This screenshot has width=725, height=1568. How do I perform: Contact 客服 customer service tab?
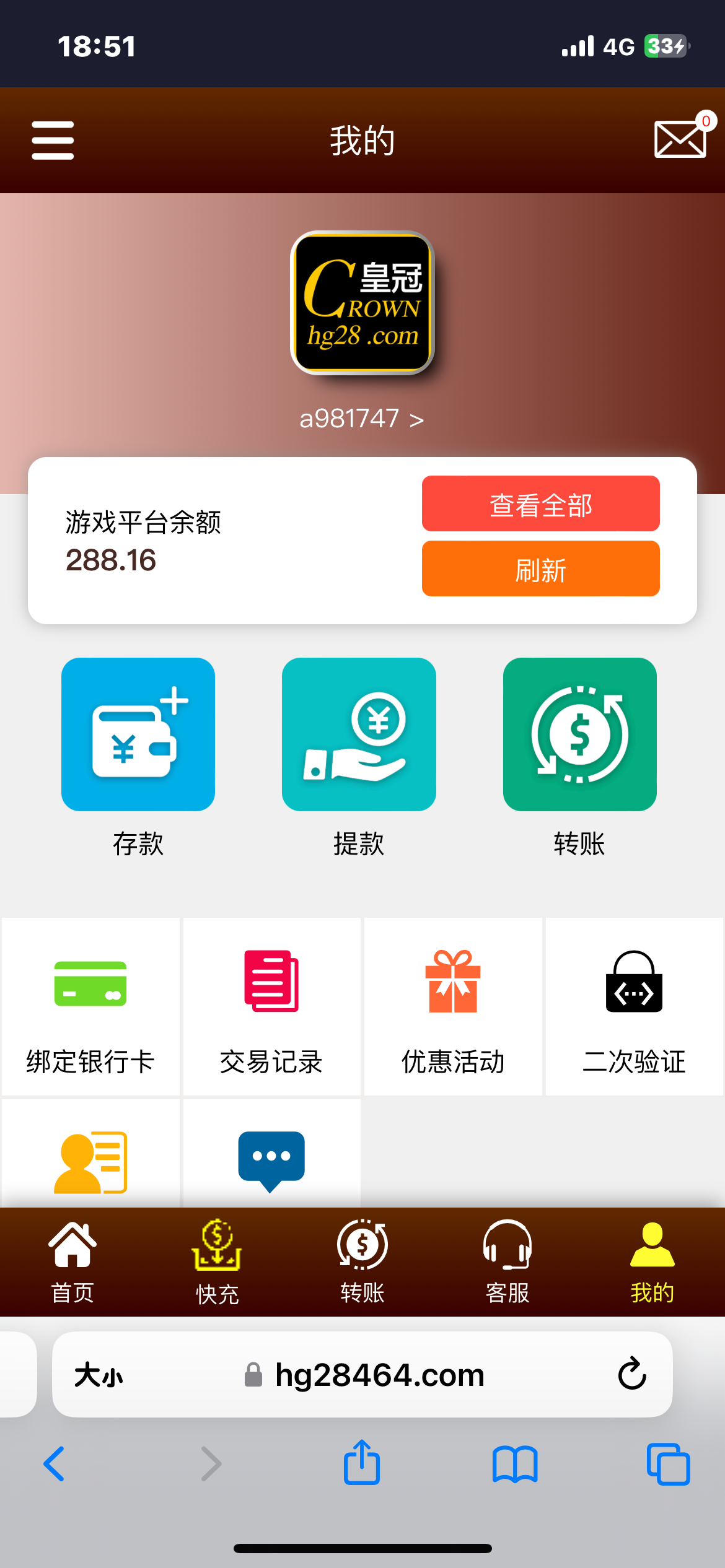point(507,1263)
